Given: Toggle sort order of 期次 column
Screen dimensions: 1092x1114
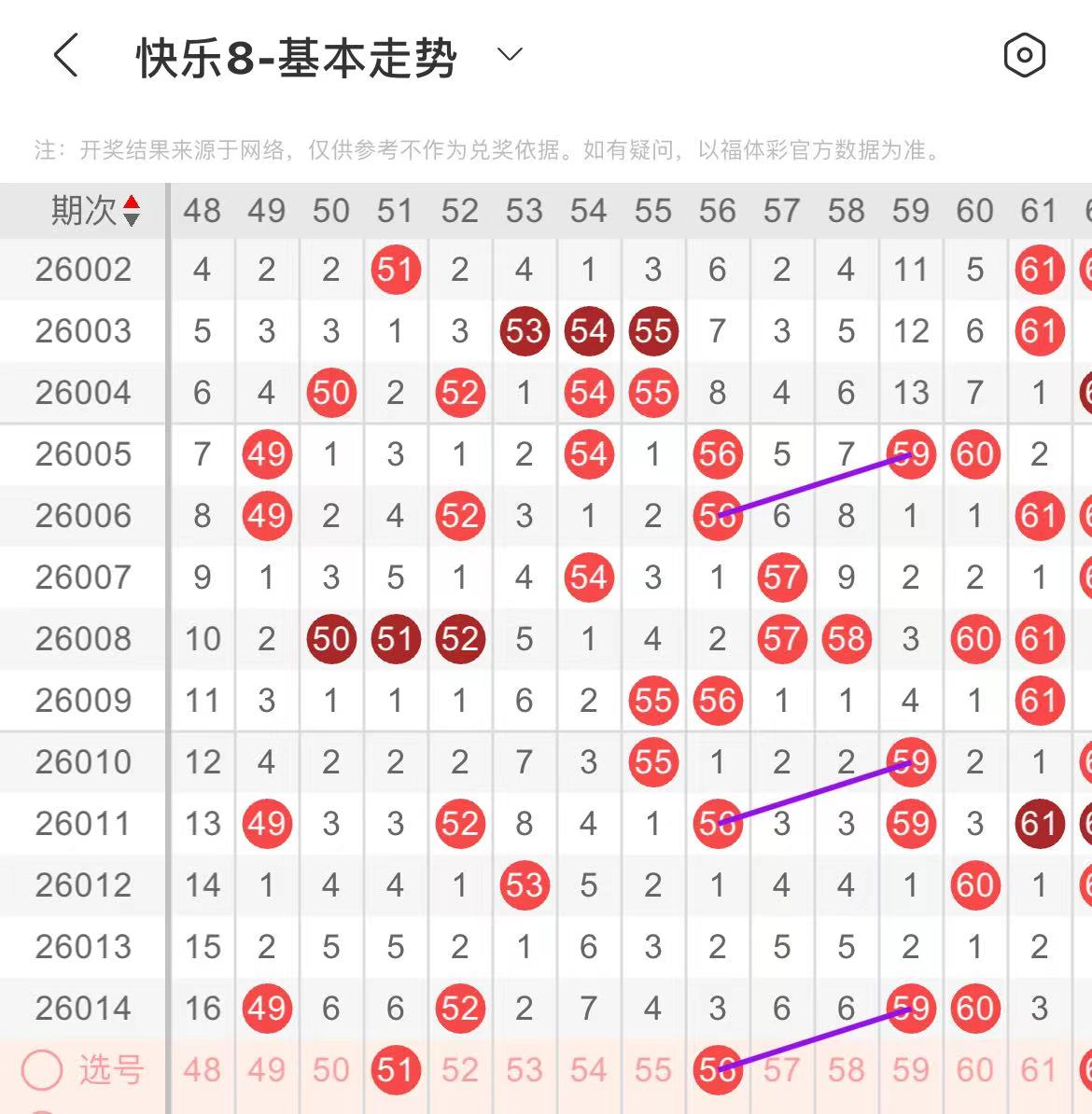Looking at the screenshot, I should tap(132, 211).
